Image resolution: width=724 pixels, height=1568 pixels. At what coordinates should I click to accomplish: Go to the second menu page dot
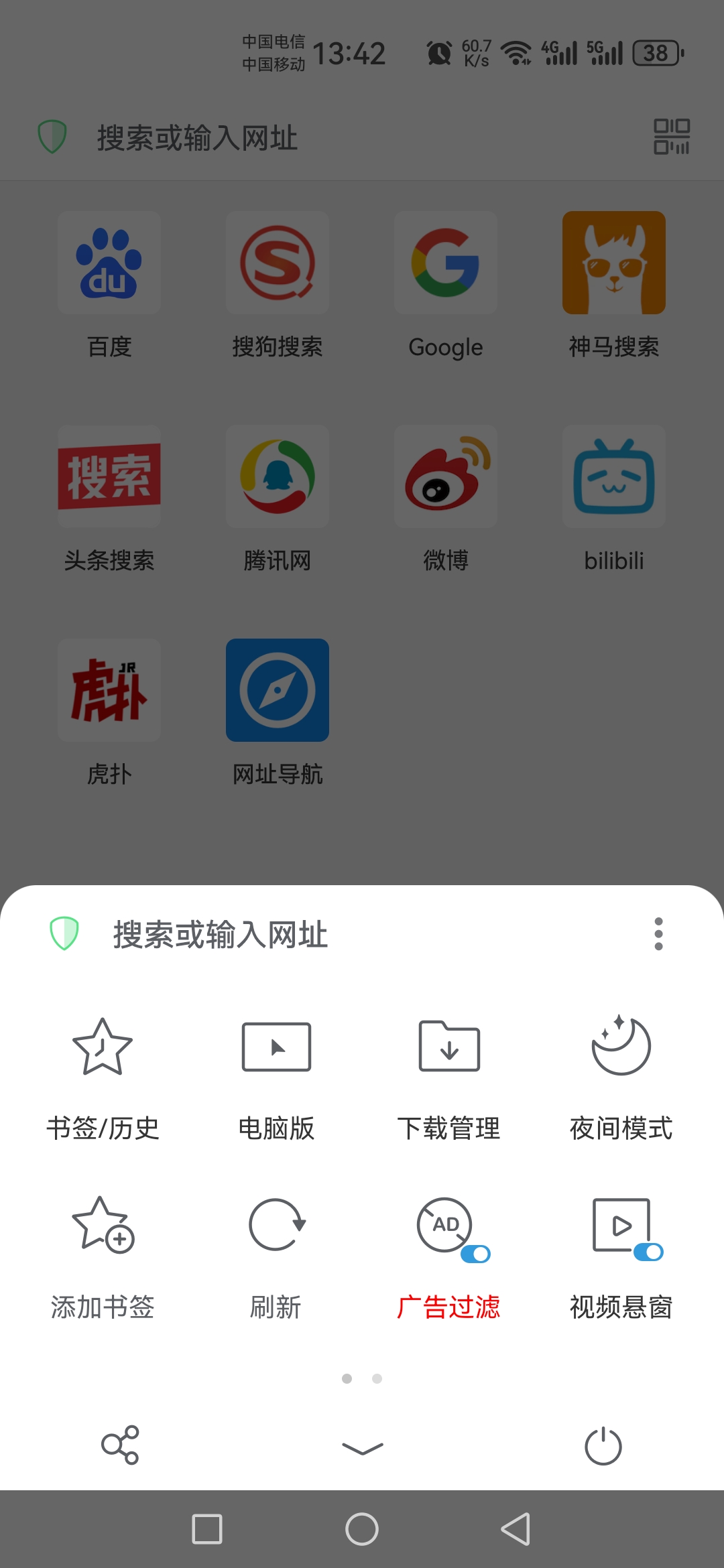pos(377,1378)
